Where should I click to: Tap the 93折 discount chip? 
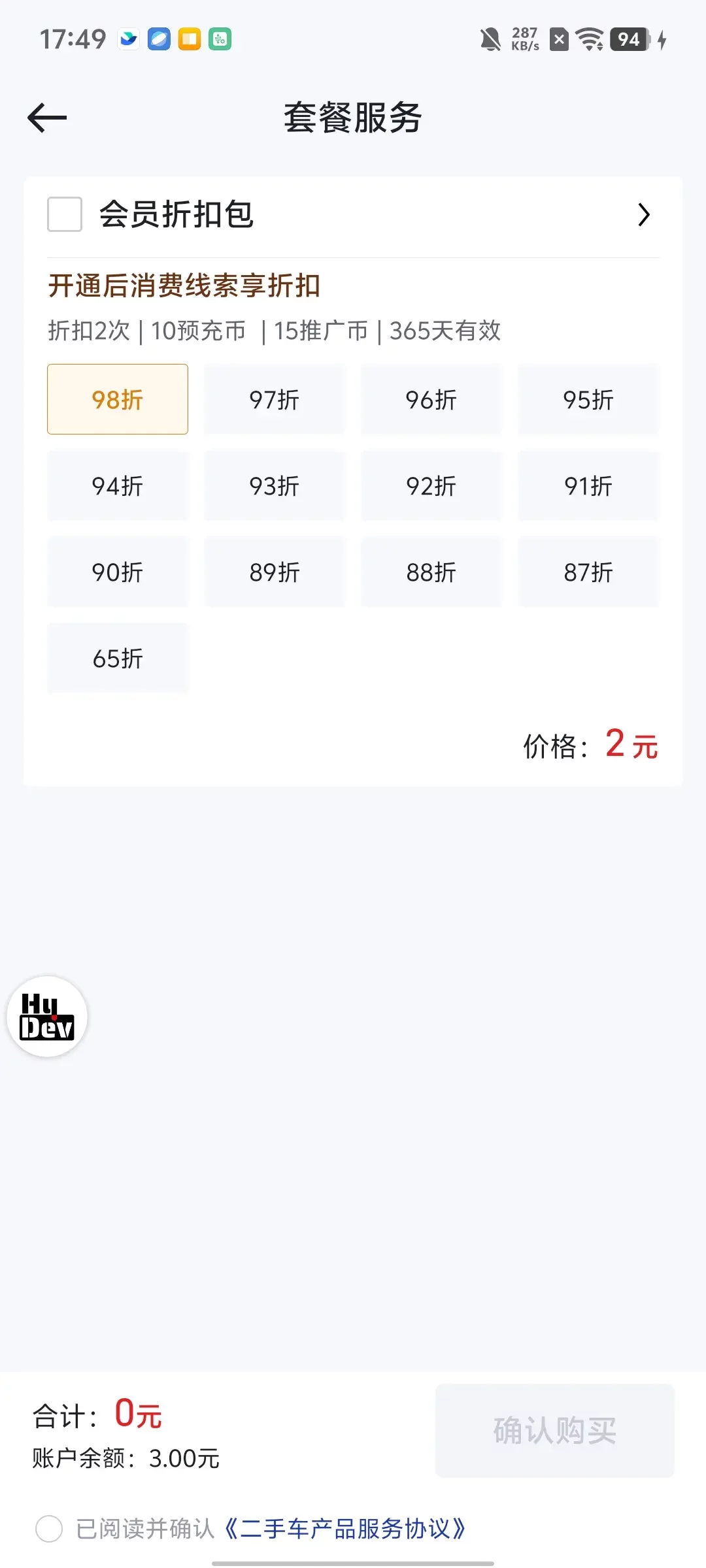(275, 485)
